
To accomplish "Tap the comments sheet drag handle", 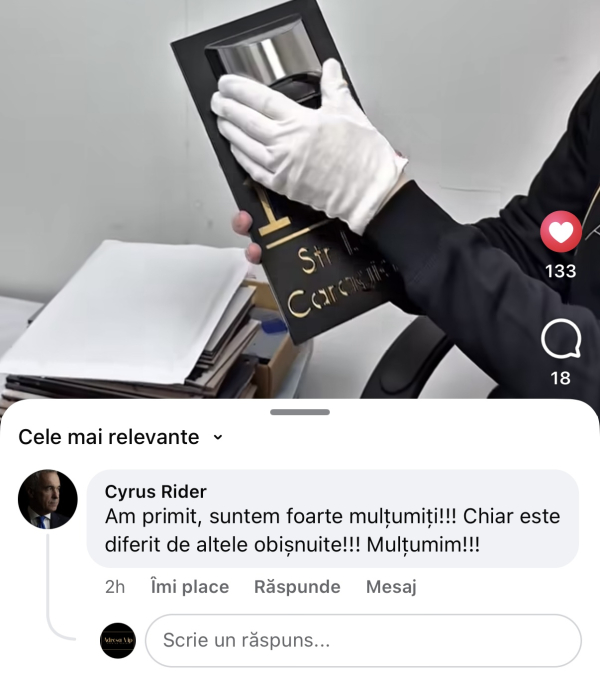I will 300,412.
